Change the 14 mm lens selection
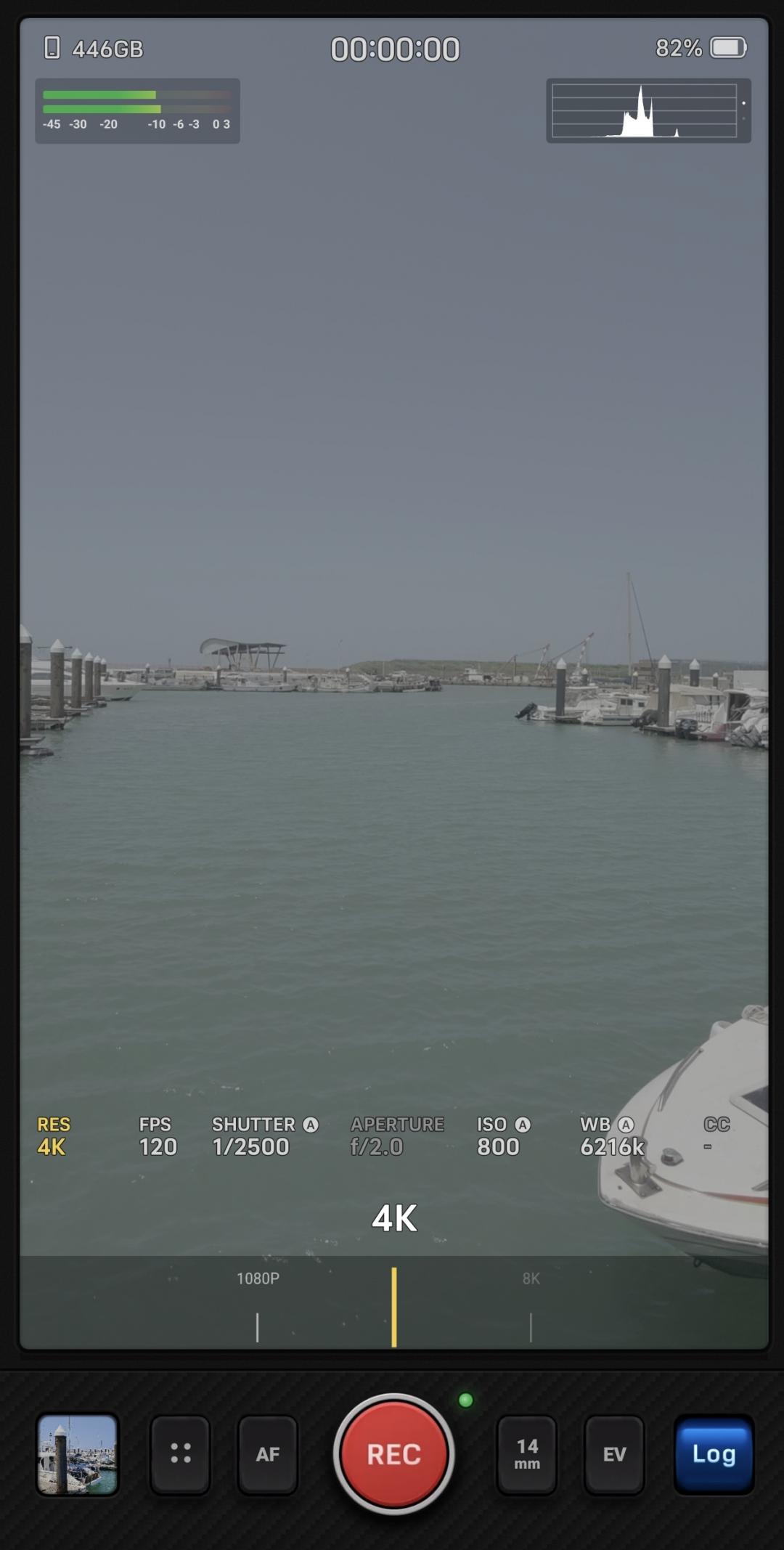The width and height of the screenshot is (784, 1550). point(527,1453)
